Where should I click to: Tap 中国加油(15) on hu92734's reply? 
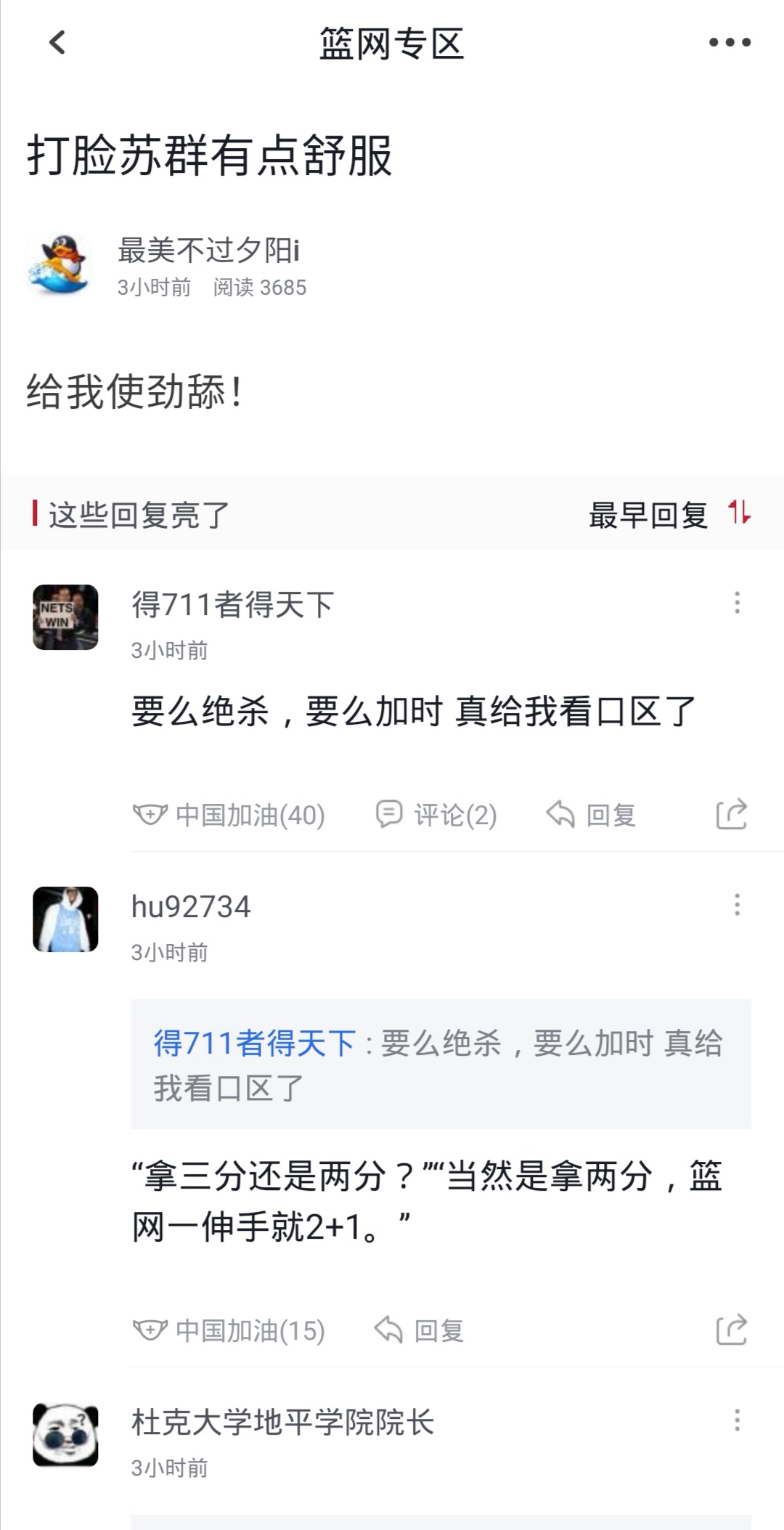tap(229, 1330)
